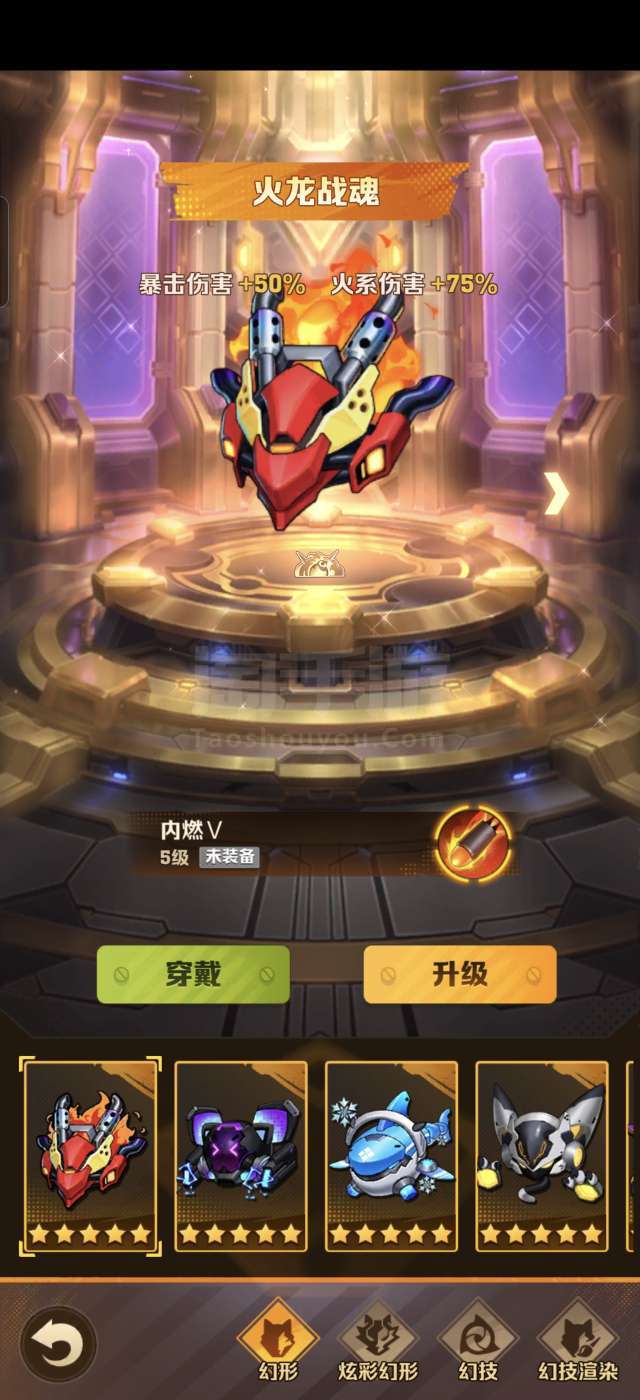
Task: Select the purple dark mech form card
Action: 241,1155
